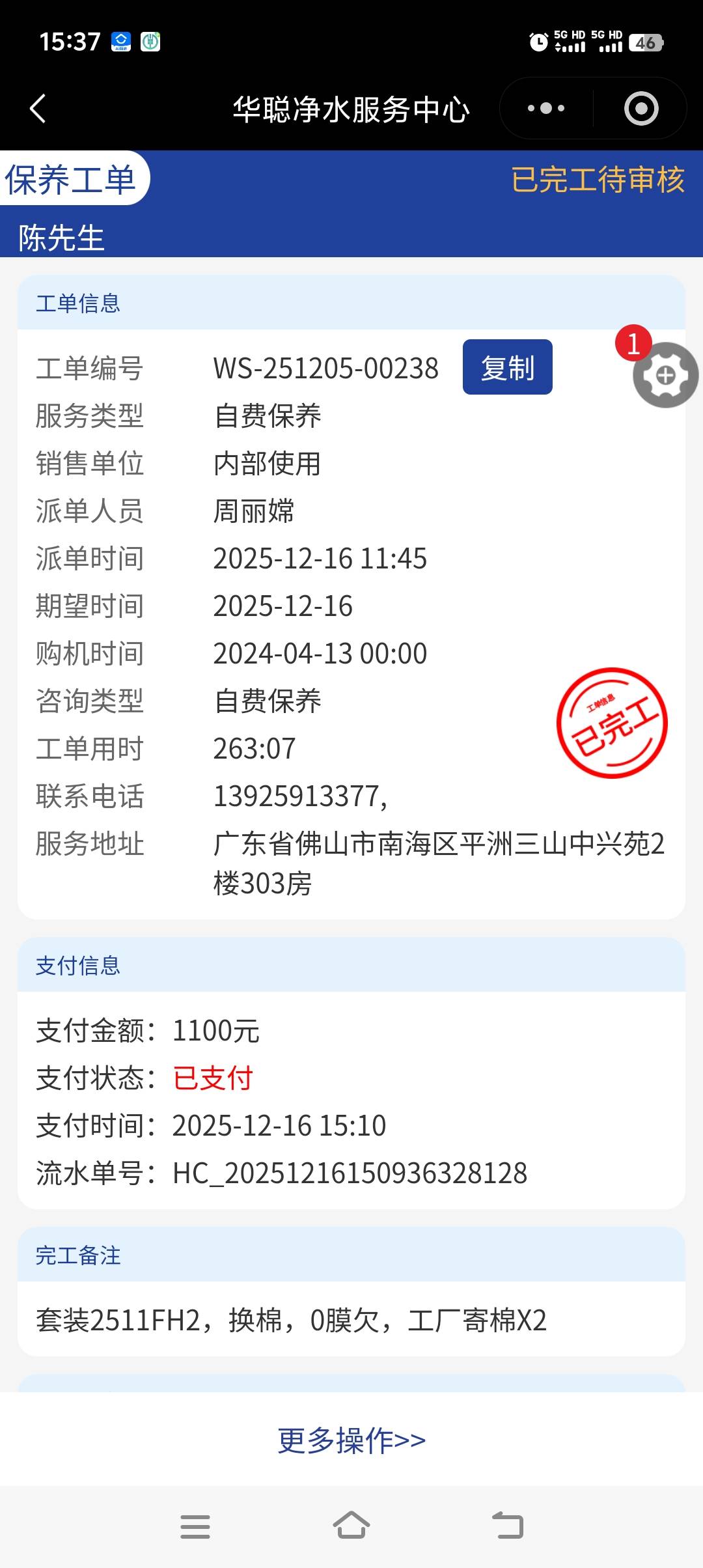
Task: Open recent apps from the navigation bar
Action: 195,1526
